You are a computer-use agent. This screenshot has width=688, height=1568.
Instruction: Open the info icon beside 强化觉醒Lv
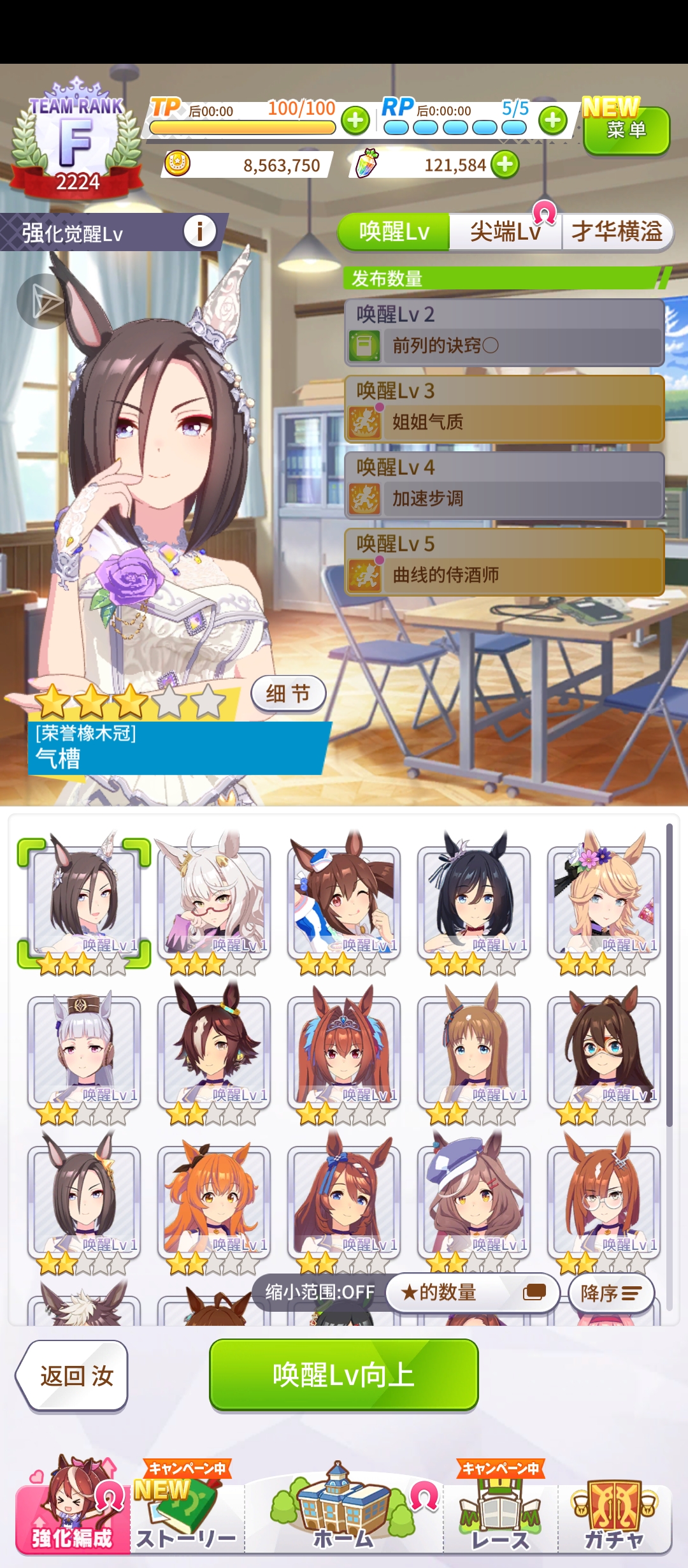(x=199, y=231)
